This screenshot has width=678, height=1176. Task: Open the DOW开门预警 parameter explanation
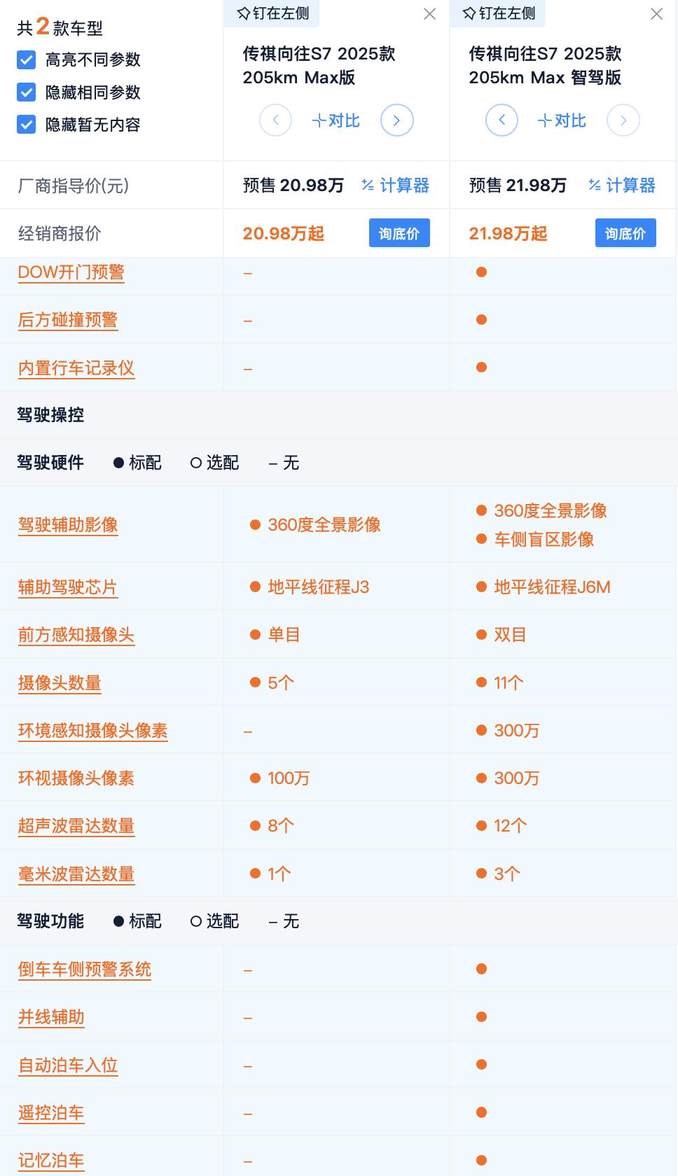point(71,272)
